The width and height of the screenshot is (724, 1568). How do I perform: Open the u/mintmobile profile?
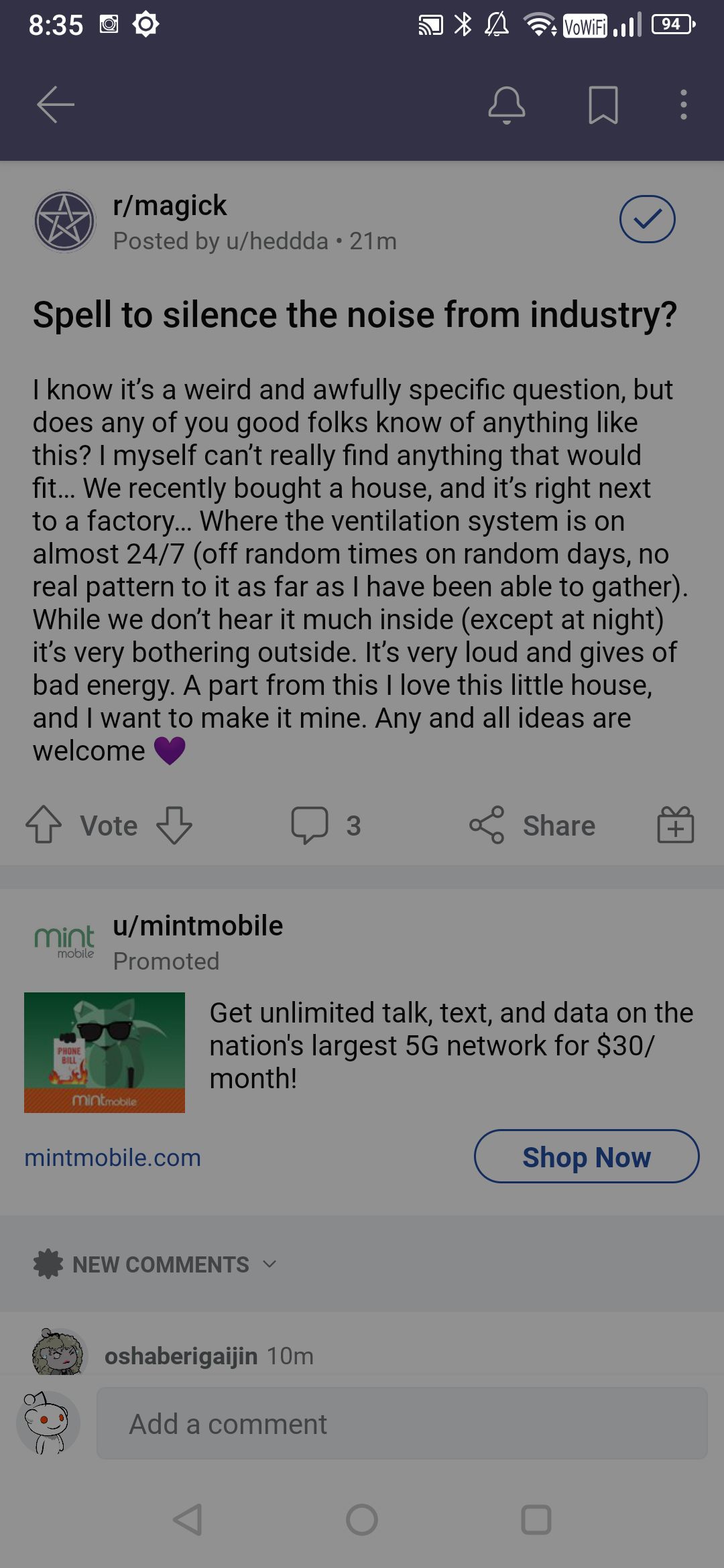[x=198, y=926]
